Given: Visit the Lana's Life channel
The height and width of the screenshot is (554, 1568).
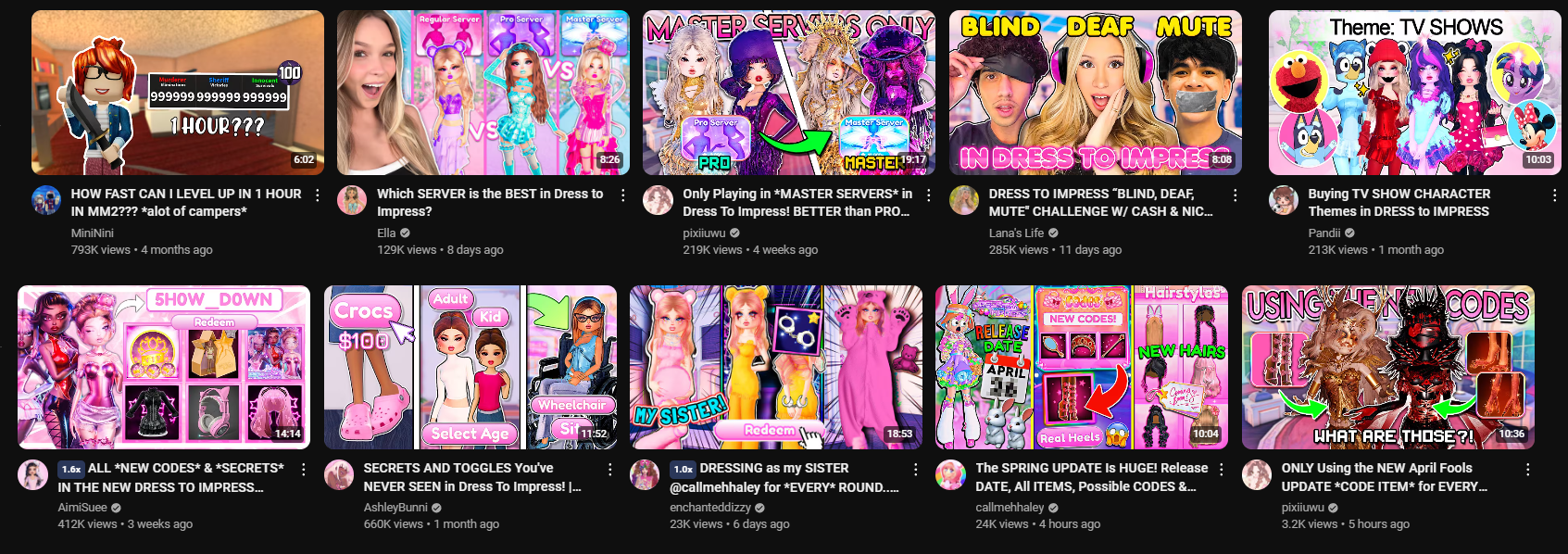Looking at the screenshot, I should click(1016, 233).
